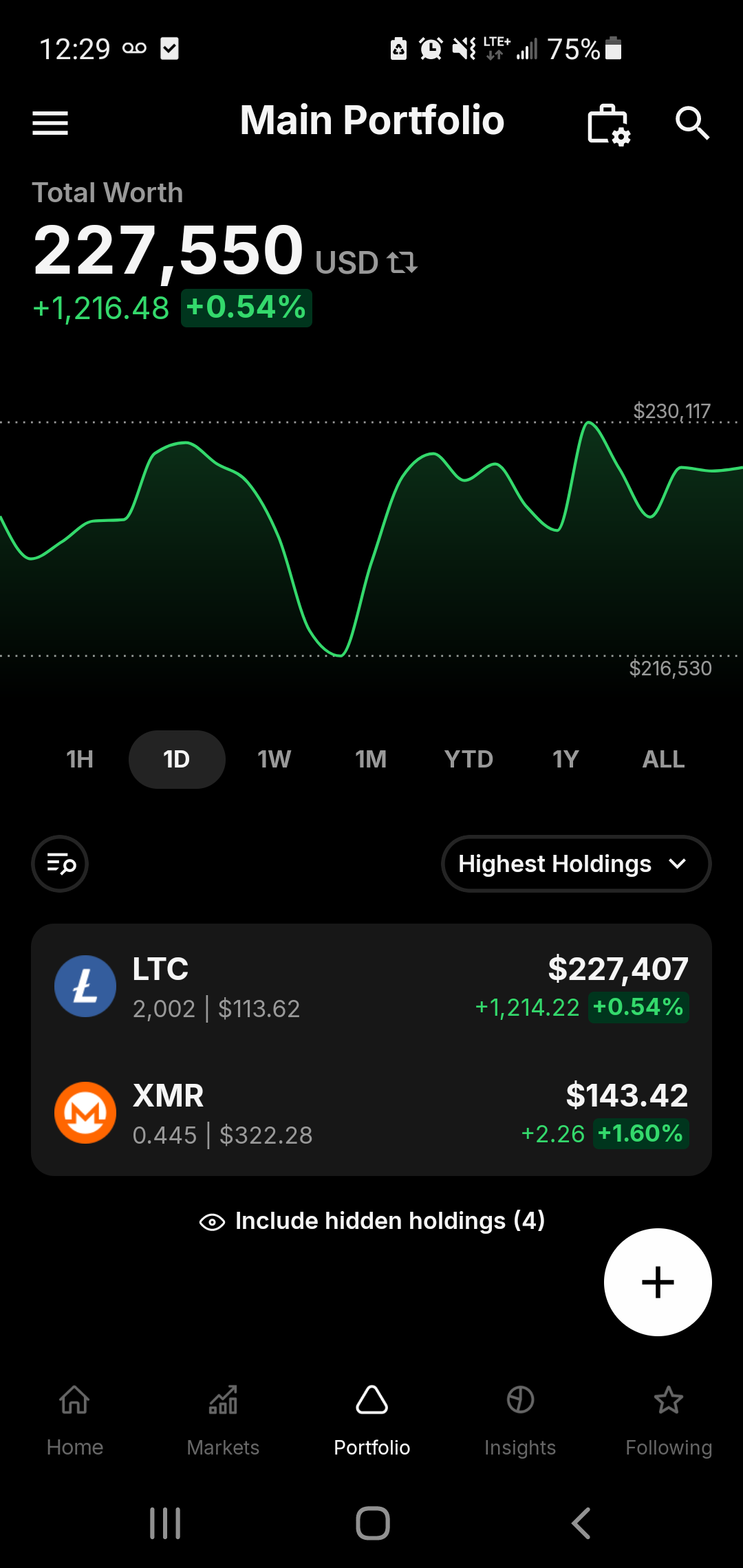
Task: Add a new holding with plus button
Action: [x=658, y=1282]
